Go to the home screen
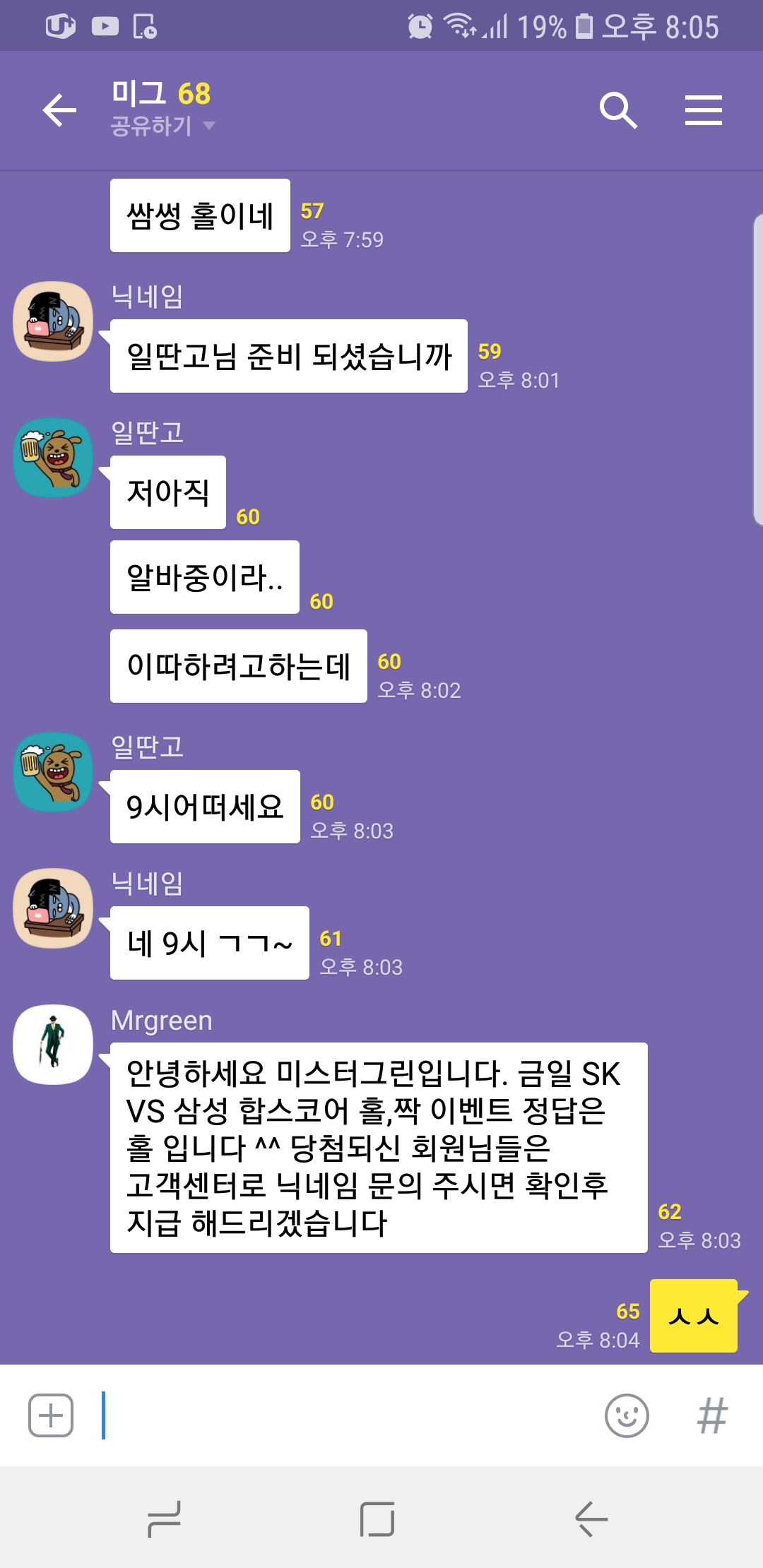 tap(377, 1519)
